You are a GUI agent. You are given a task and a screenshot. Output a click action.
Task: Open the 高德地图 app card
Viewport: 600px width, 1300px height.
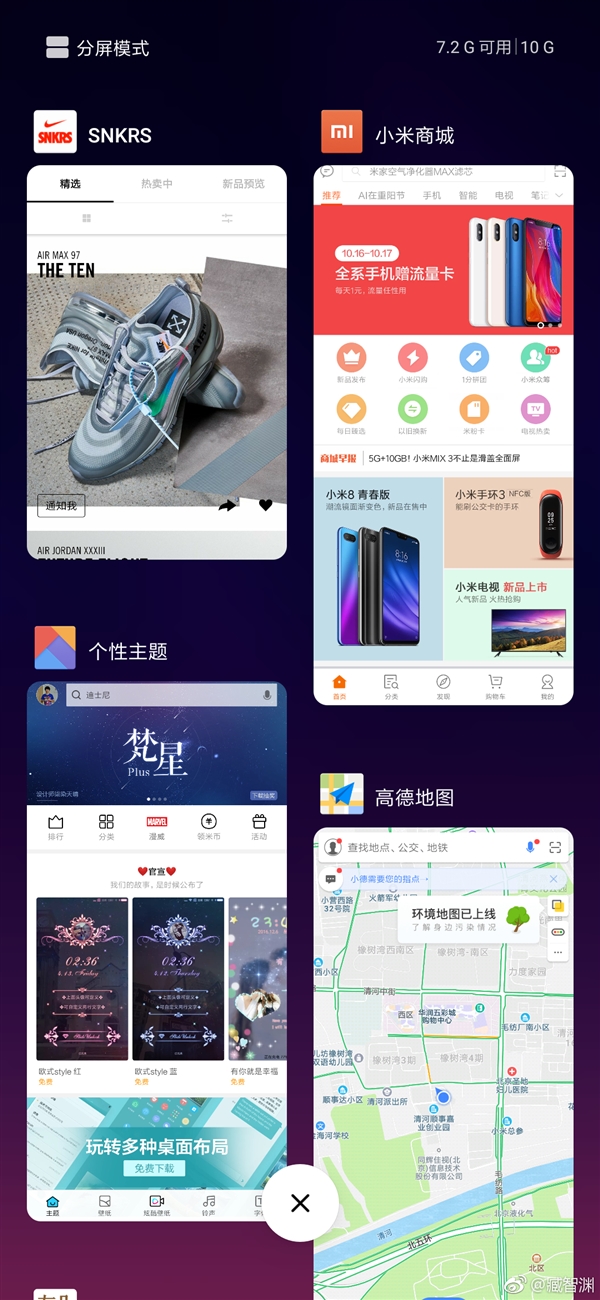(443, 1060)
